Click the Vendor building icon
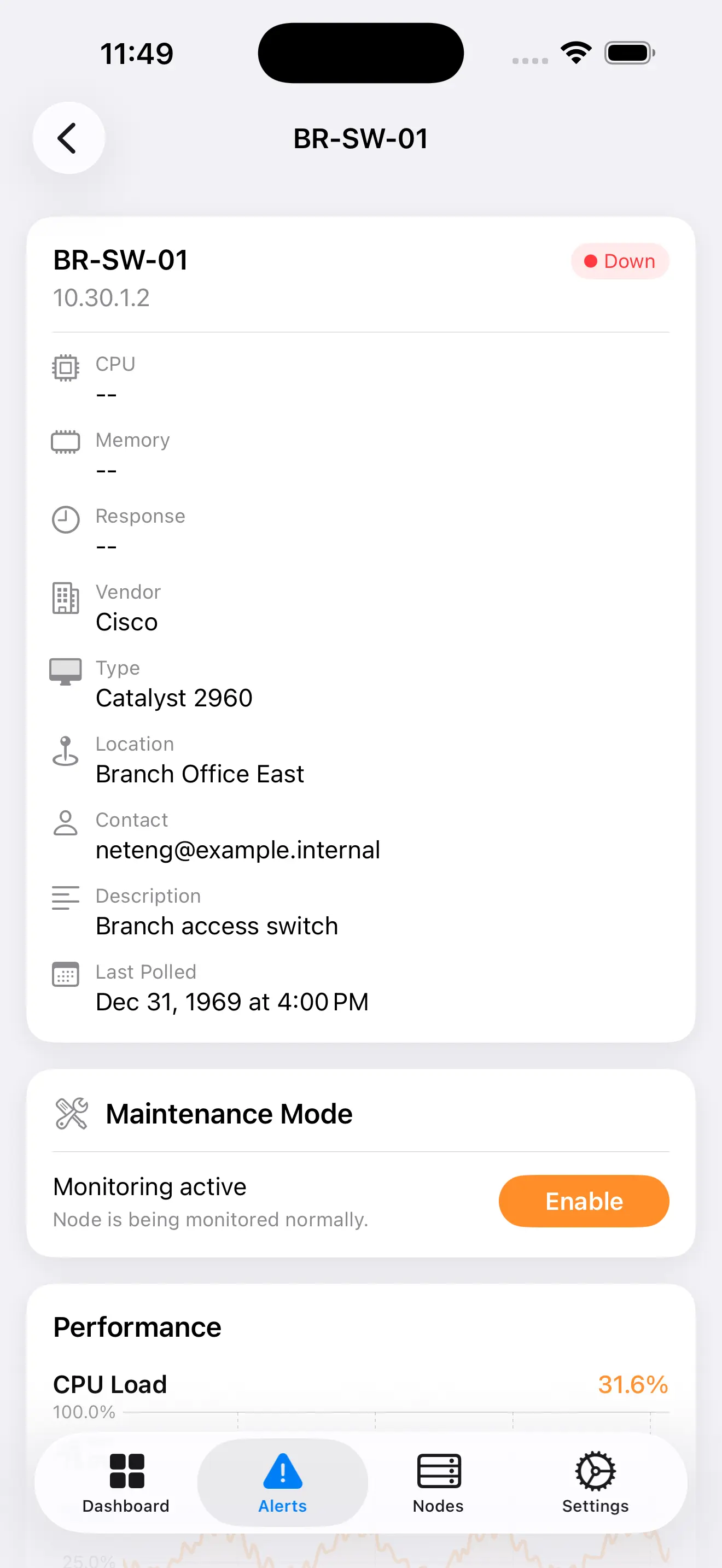This screenshot has height=1568, width=722. click(65, 599)
